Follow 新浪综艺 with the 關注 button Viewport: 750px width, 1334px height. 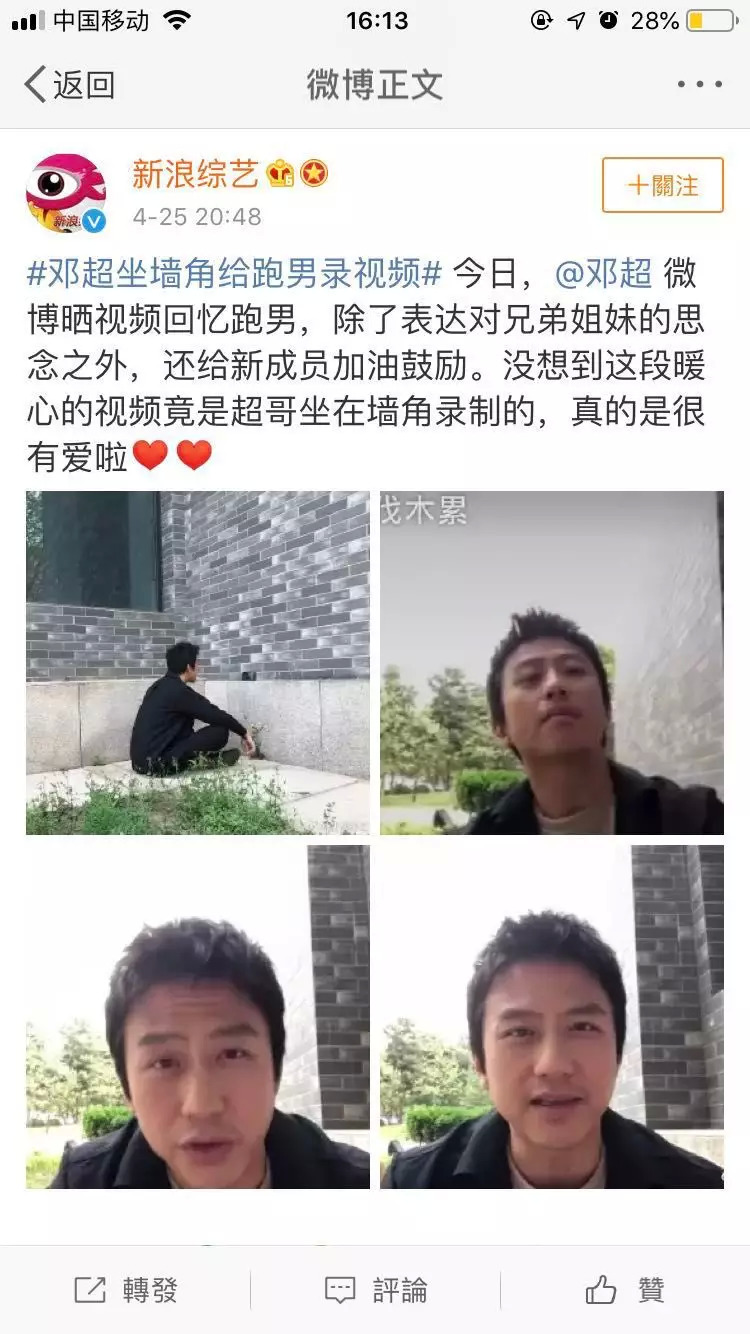click(x=662, y=185)
